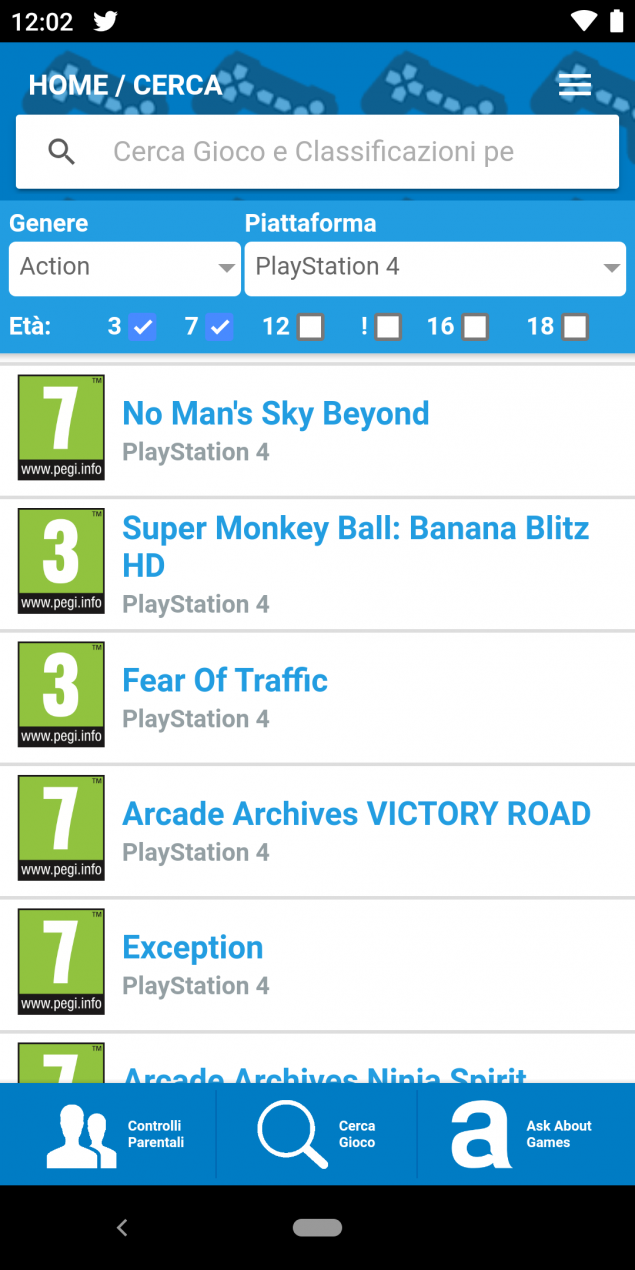Uncheck the age 3 checkbox
635x1270 pixels.
[142, 327]
